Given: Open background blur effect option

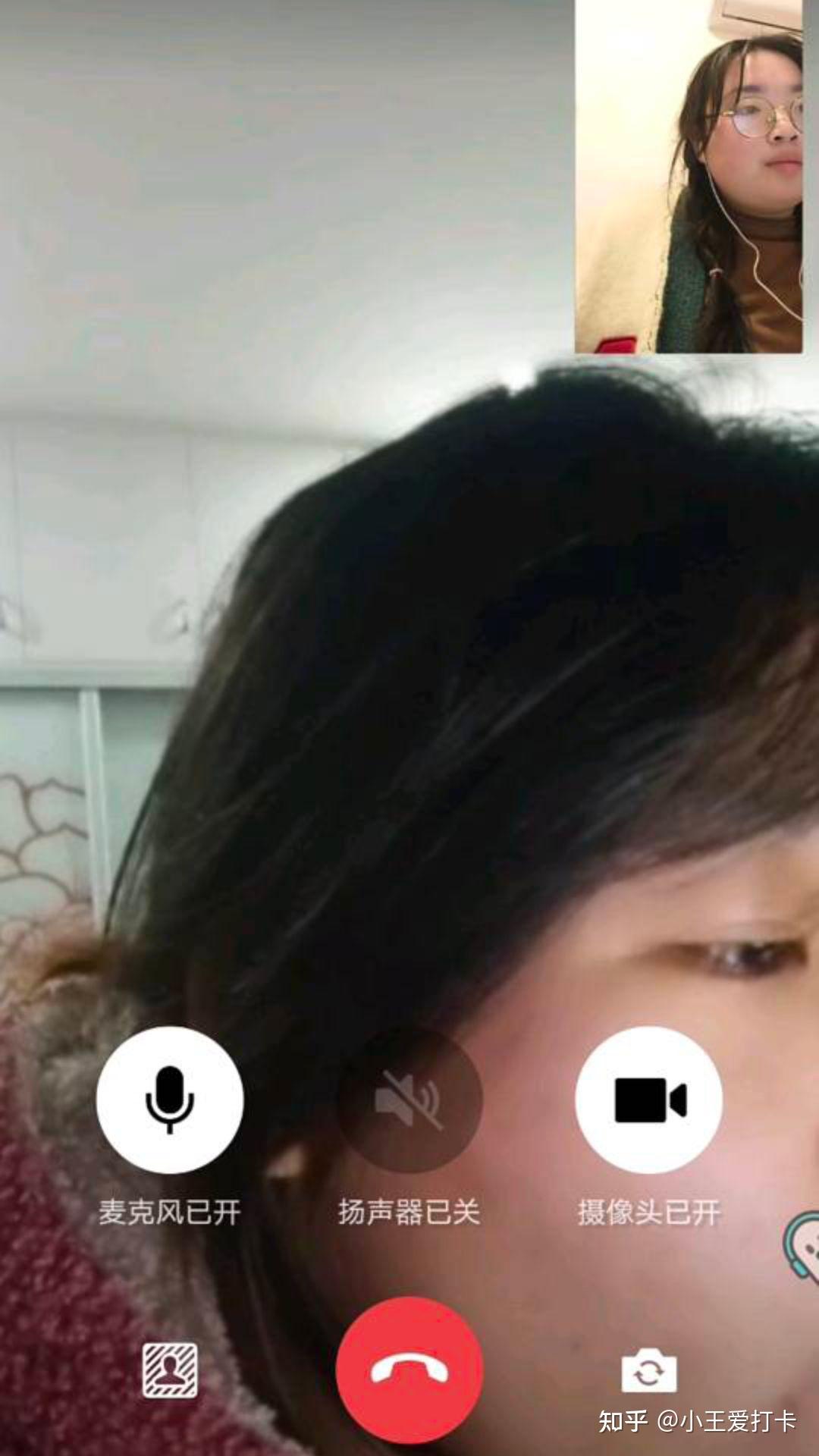Looking at the screenshot, I should 170,1370.
